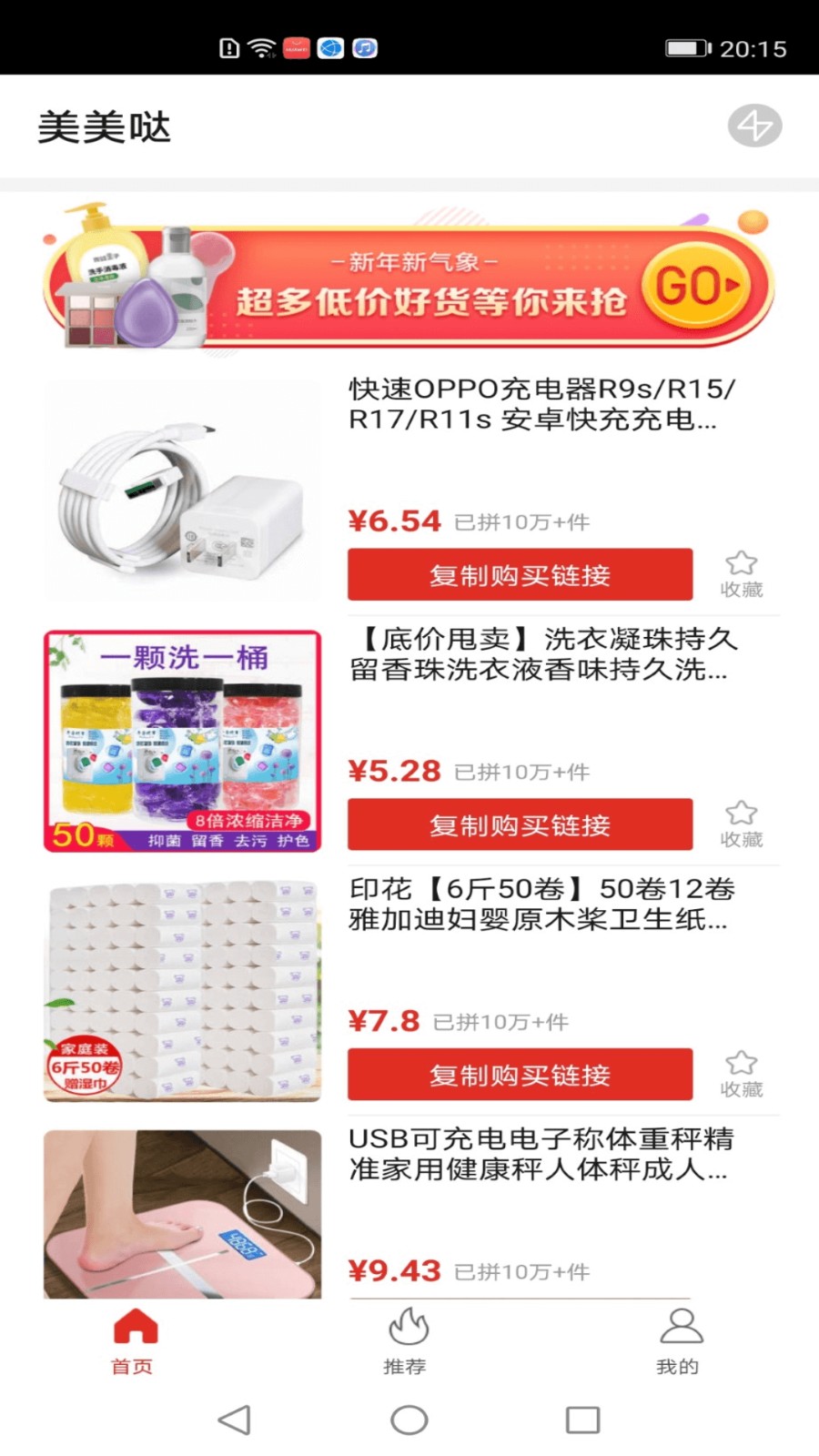Viewport: 819px width, 1456px height.
Task: Favorite the OPPO fast charger item
Action: pyautogui.click(x=741, y=573)
